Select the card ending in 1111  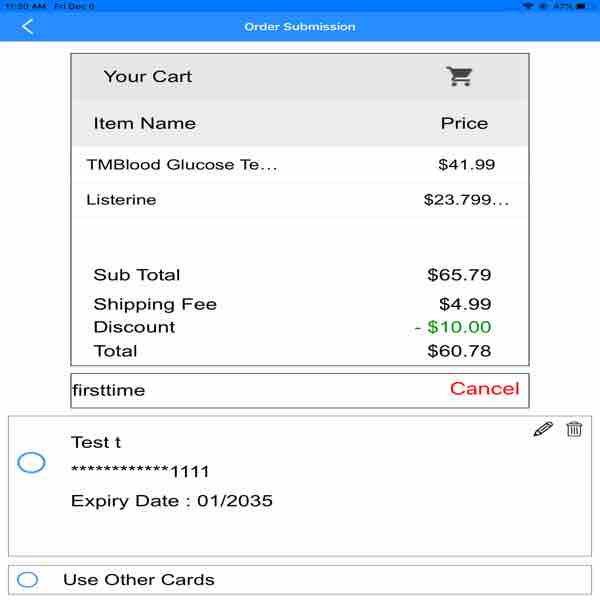[32, 463]
